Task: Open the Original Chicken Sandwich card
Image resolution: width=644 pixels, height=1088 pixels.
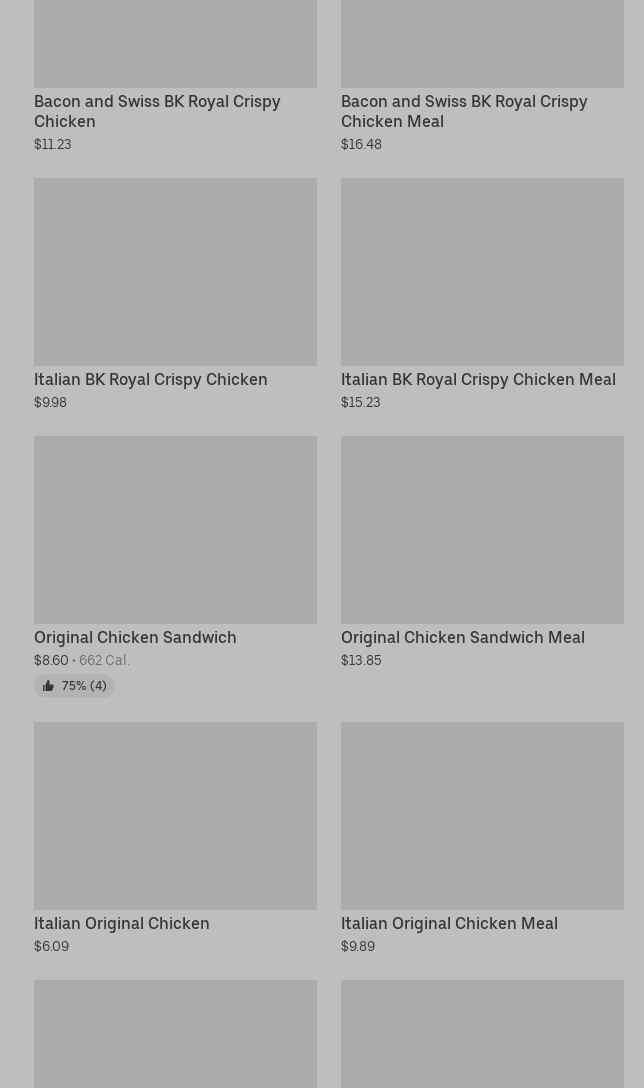Action: 175,566
